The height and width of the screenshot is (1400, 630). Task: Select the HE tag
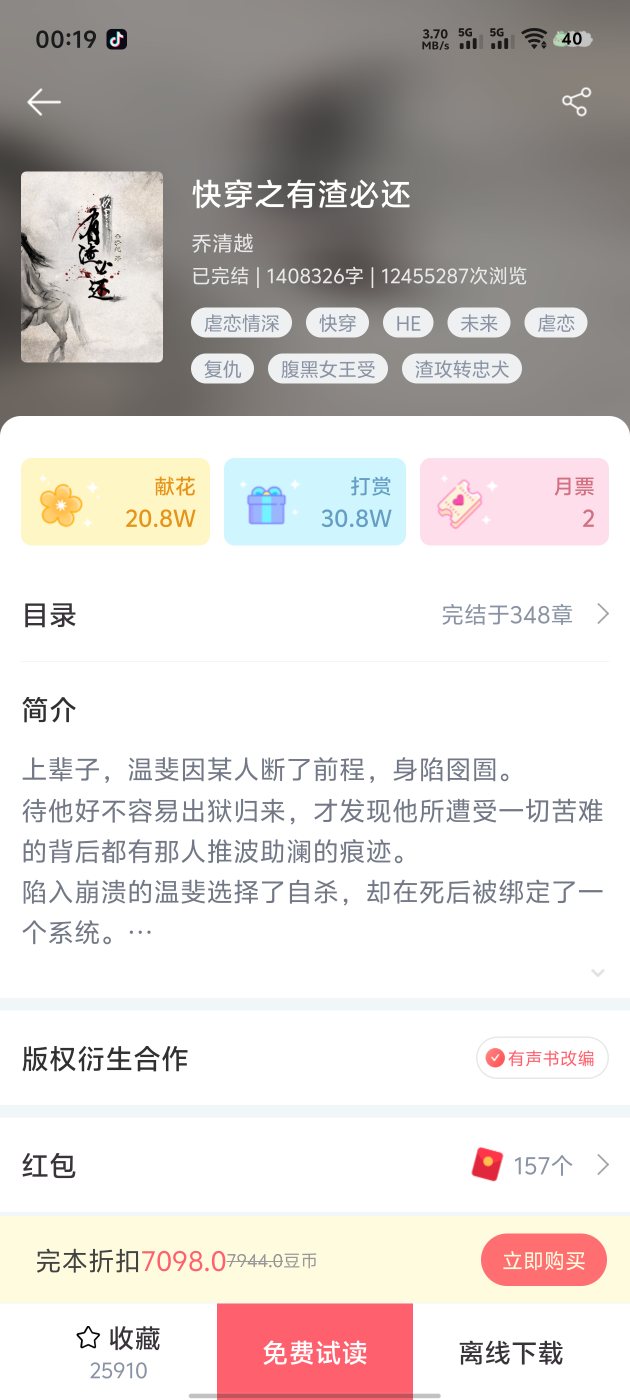click(408, 323)
